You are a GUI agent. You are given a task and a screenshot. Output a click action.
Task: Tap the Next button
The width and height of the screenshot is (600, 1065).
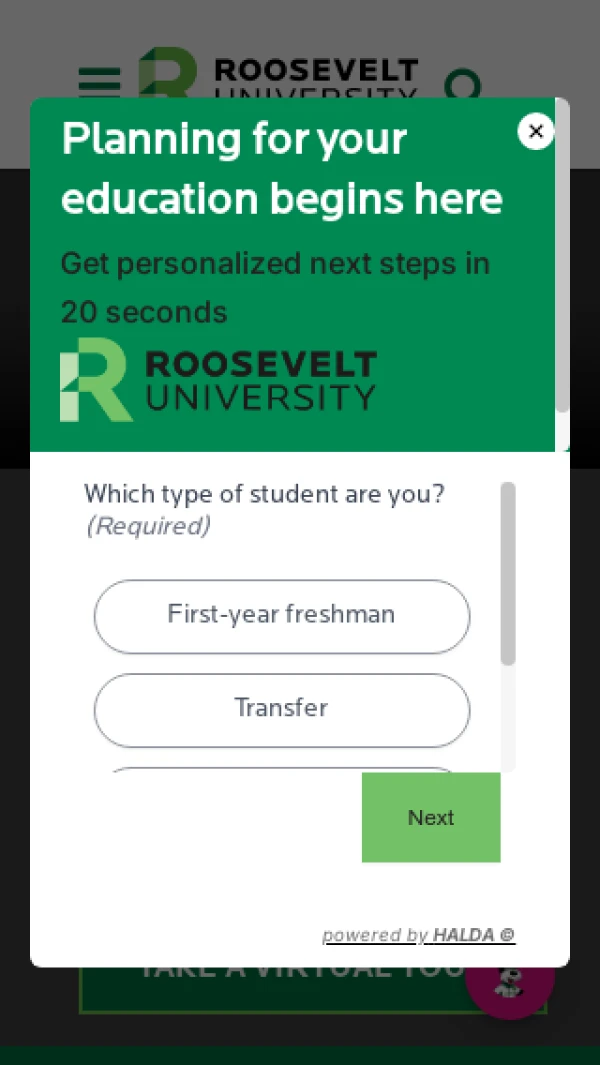point(431,817)
